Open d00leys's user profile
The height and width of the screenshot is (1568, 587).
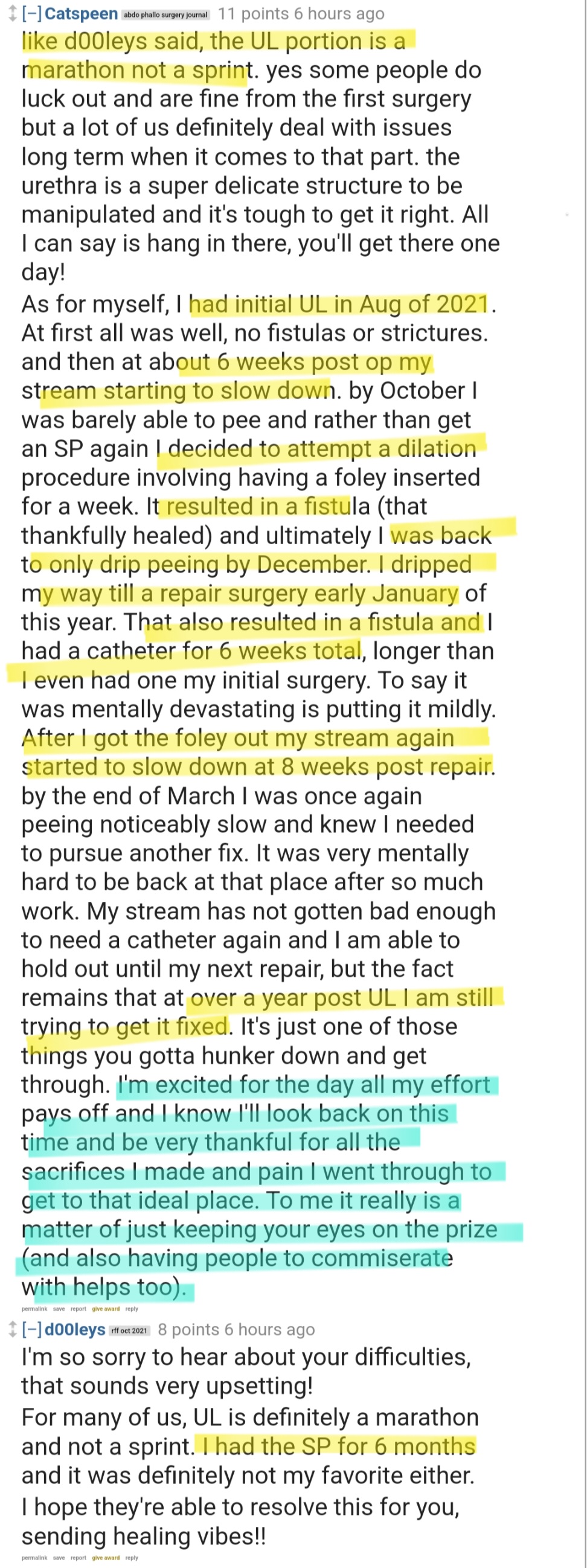point(75,1330)
